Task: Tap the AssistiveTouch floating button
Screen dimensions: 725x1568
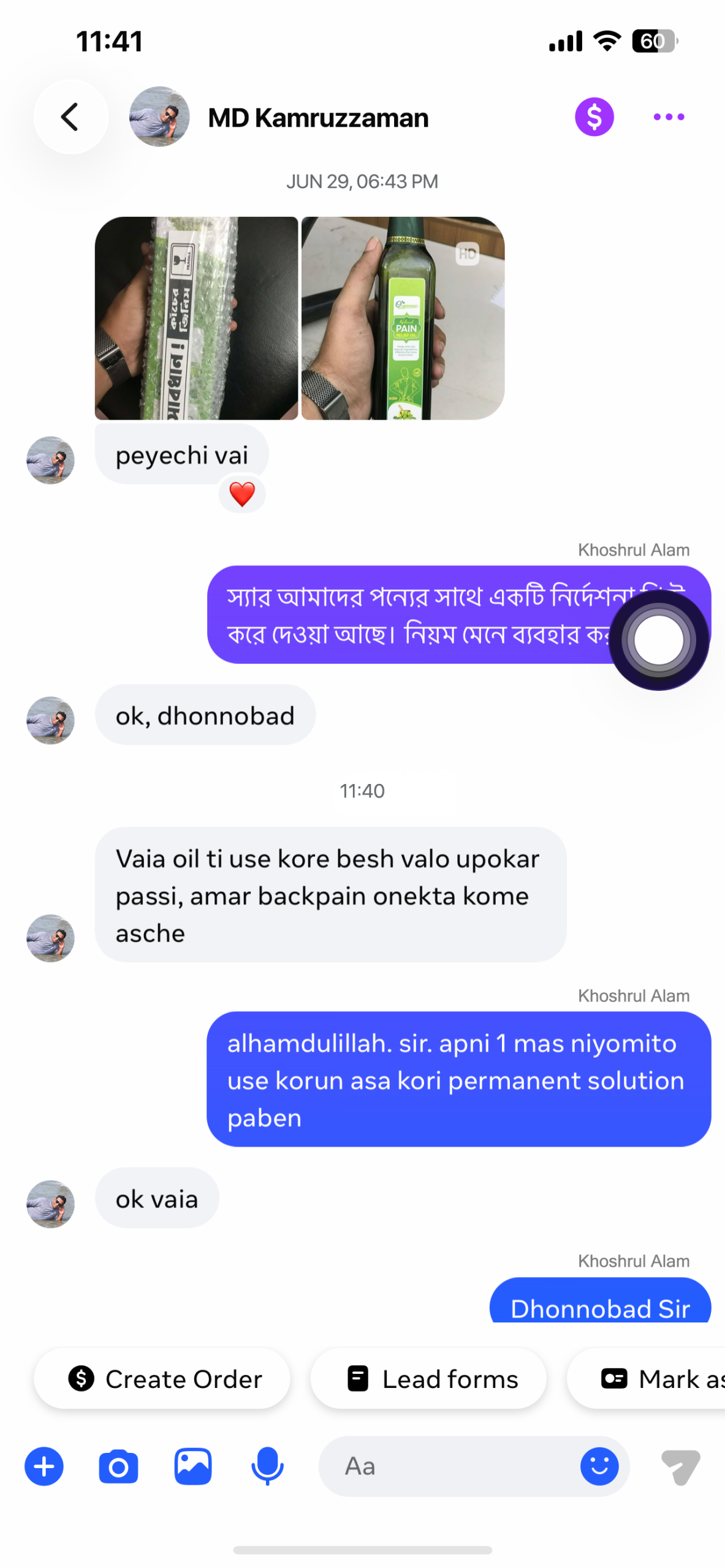Action: tap(659, 641)
